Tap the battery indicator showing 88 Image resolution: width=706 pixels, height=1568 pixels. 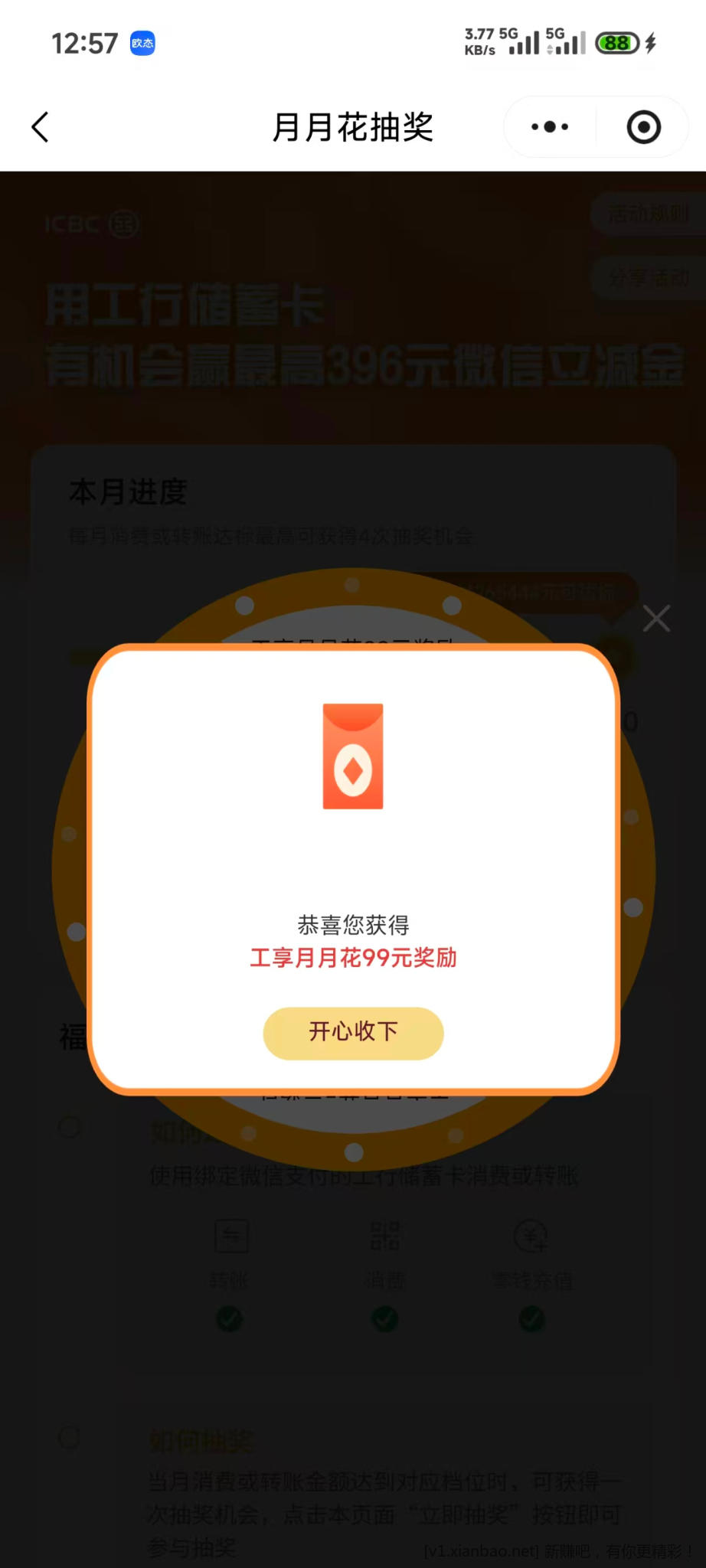(x=617, y=43)
